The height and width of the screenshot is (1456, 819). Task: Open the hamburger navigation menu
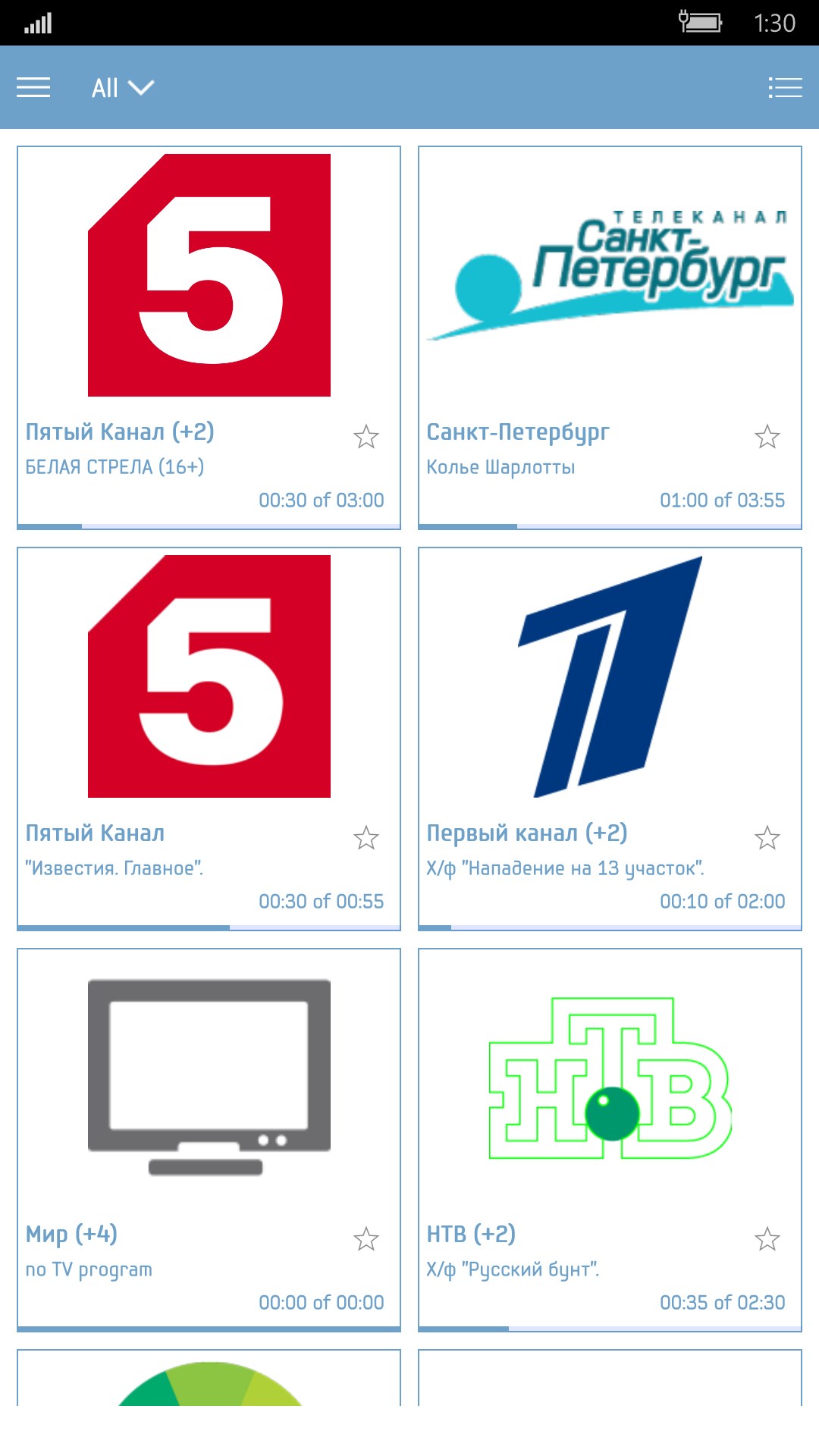point(33,88)
